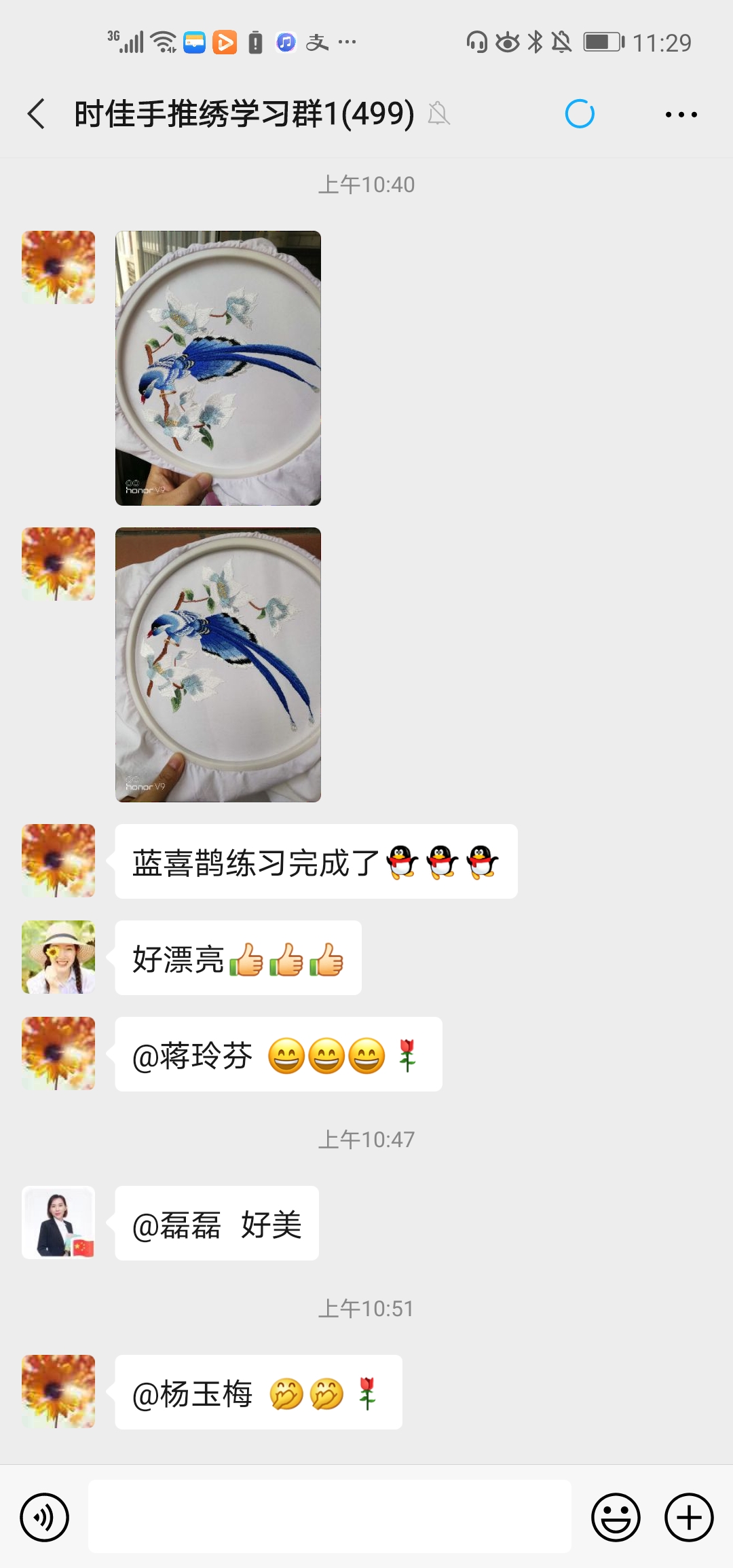The width and height of the screenshot is (733, 1568).
Task: Open flower avatar next to @杨玉梅 message
Action: tap(58, 1392)
